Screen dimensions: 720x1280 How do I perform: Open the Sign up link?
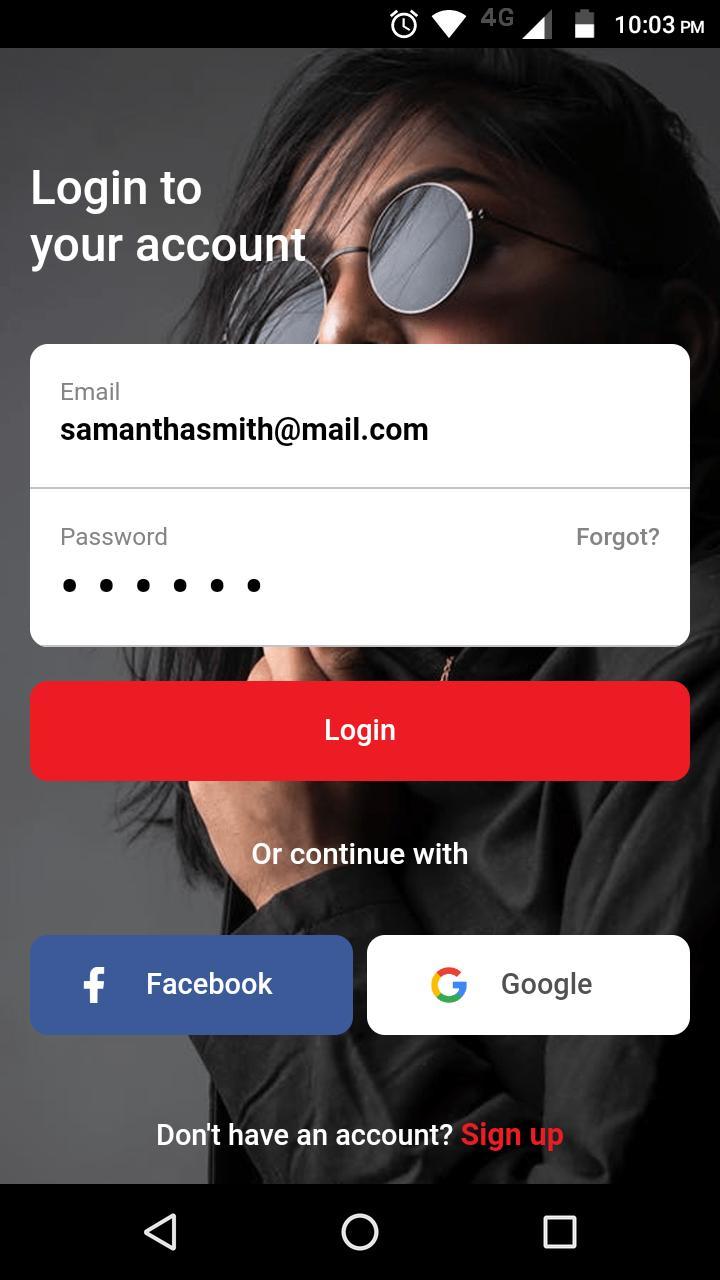pos(511,1135)
